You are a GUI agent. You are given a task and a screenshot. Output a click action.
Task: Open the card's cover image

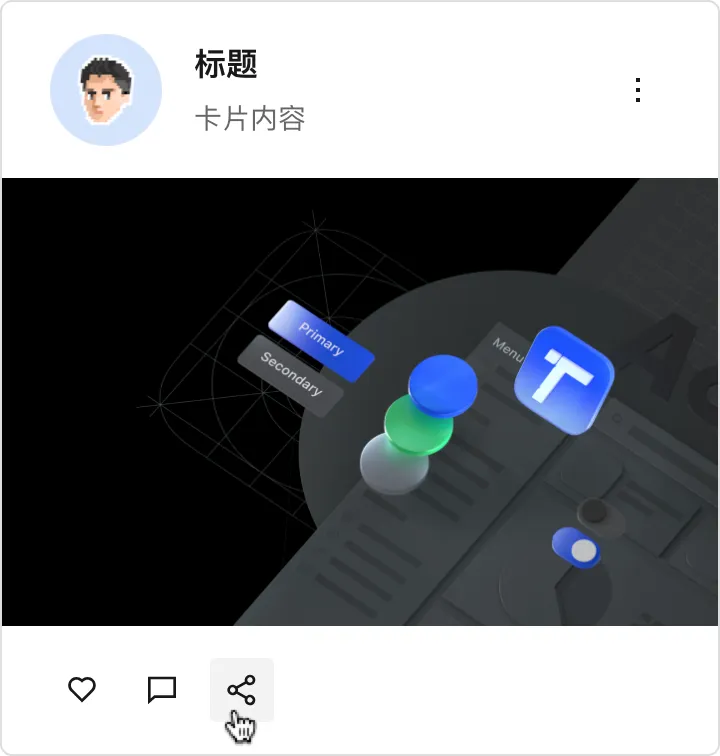click(x=360, y=402)
